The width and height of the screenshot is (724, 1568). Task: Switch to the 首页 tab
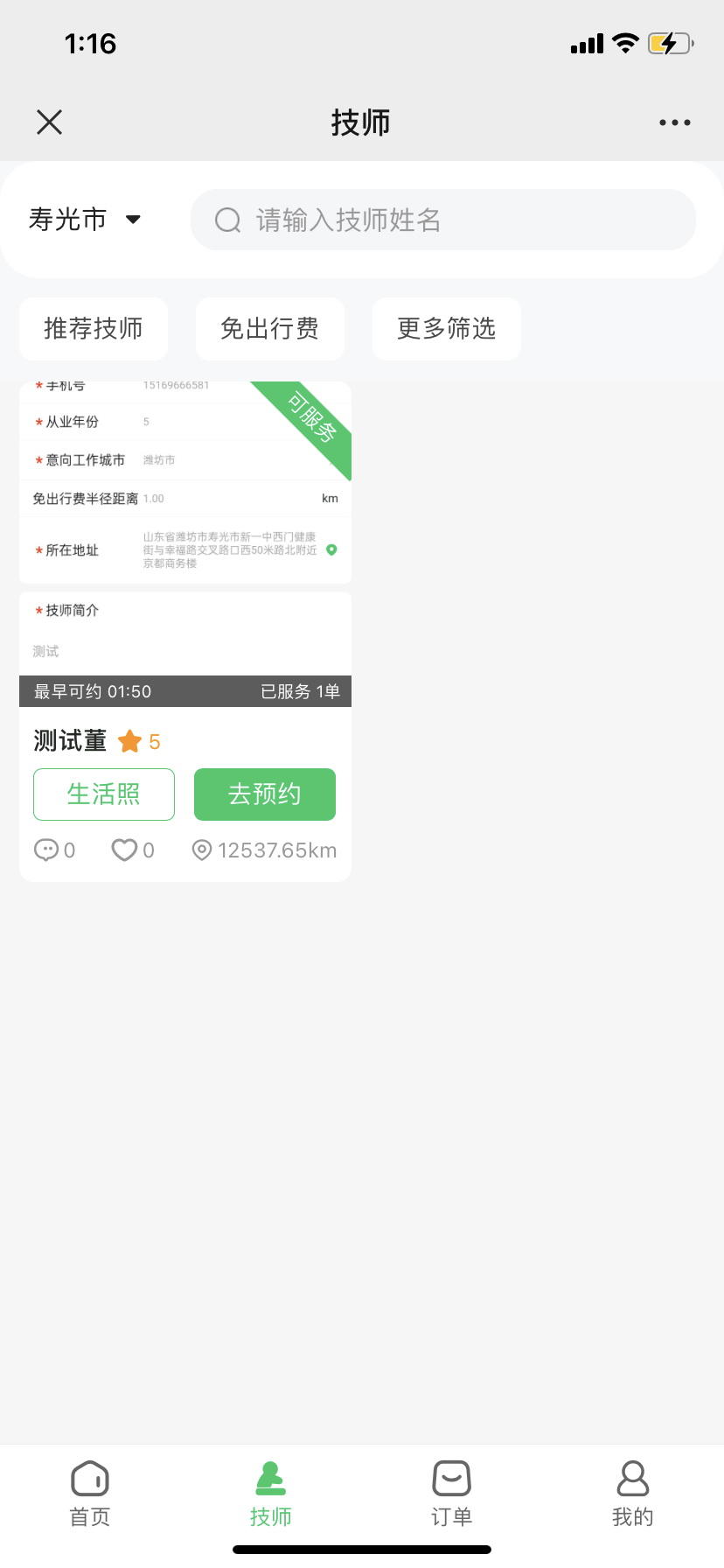tap(90, 1494)
